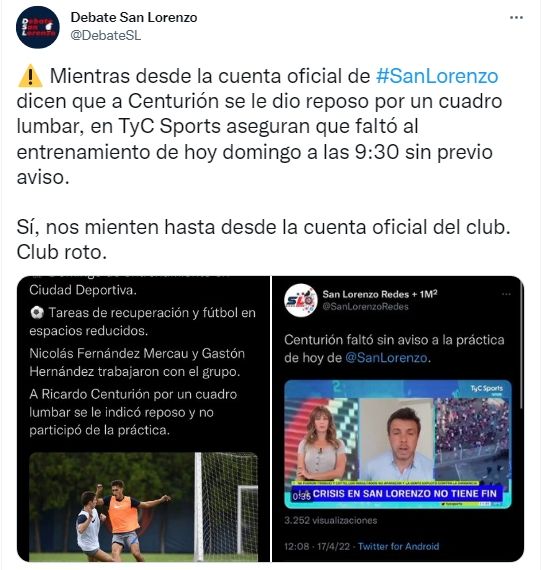Follow the #SanLorenzo hashtag link
Screen dimensions: 541x570
click(x=437, y=76)
